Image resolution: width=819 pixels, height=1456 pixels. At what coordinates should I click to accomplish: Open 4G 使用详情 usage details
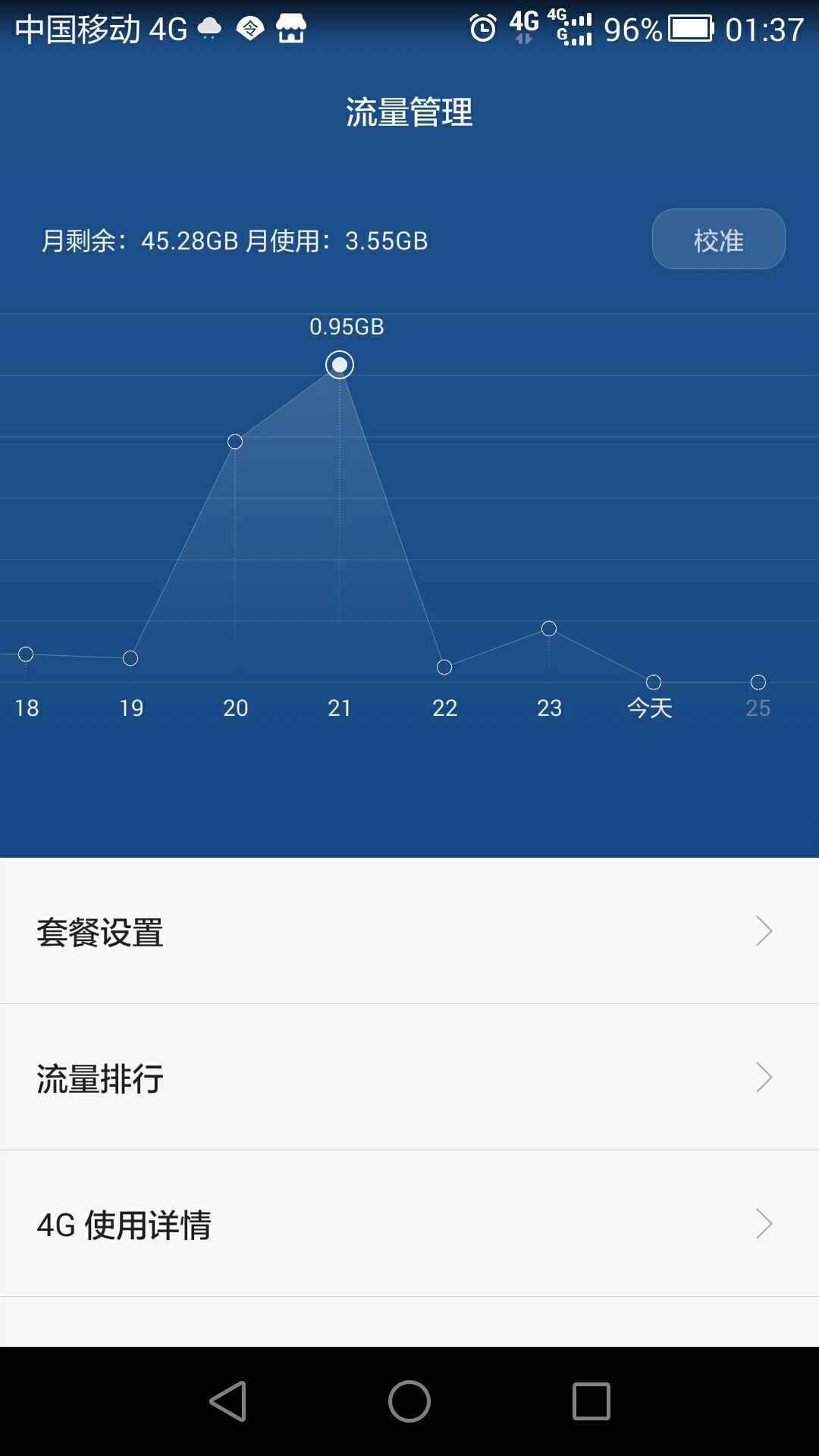point(409,1224)
